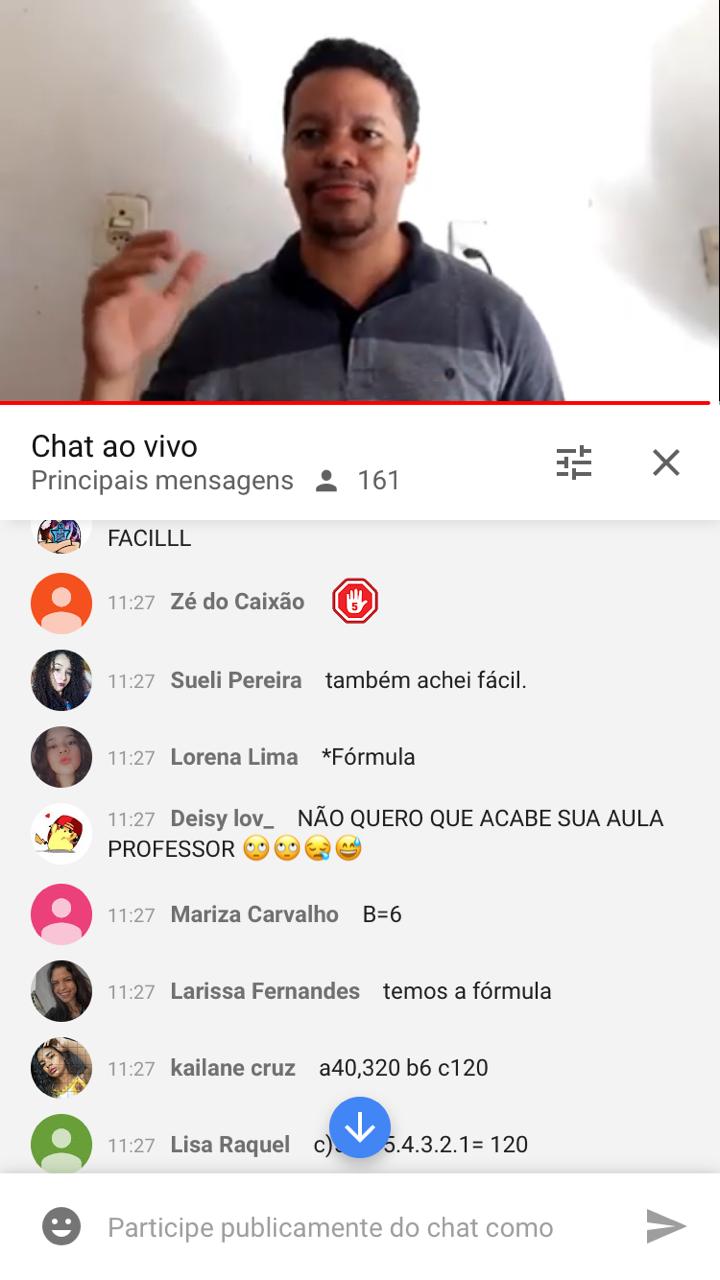The height and width of the screenshot is (1280, 720).
Task: Tap the live video player
Action: [360, 200]
